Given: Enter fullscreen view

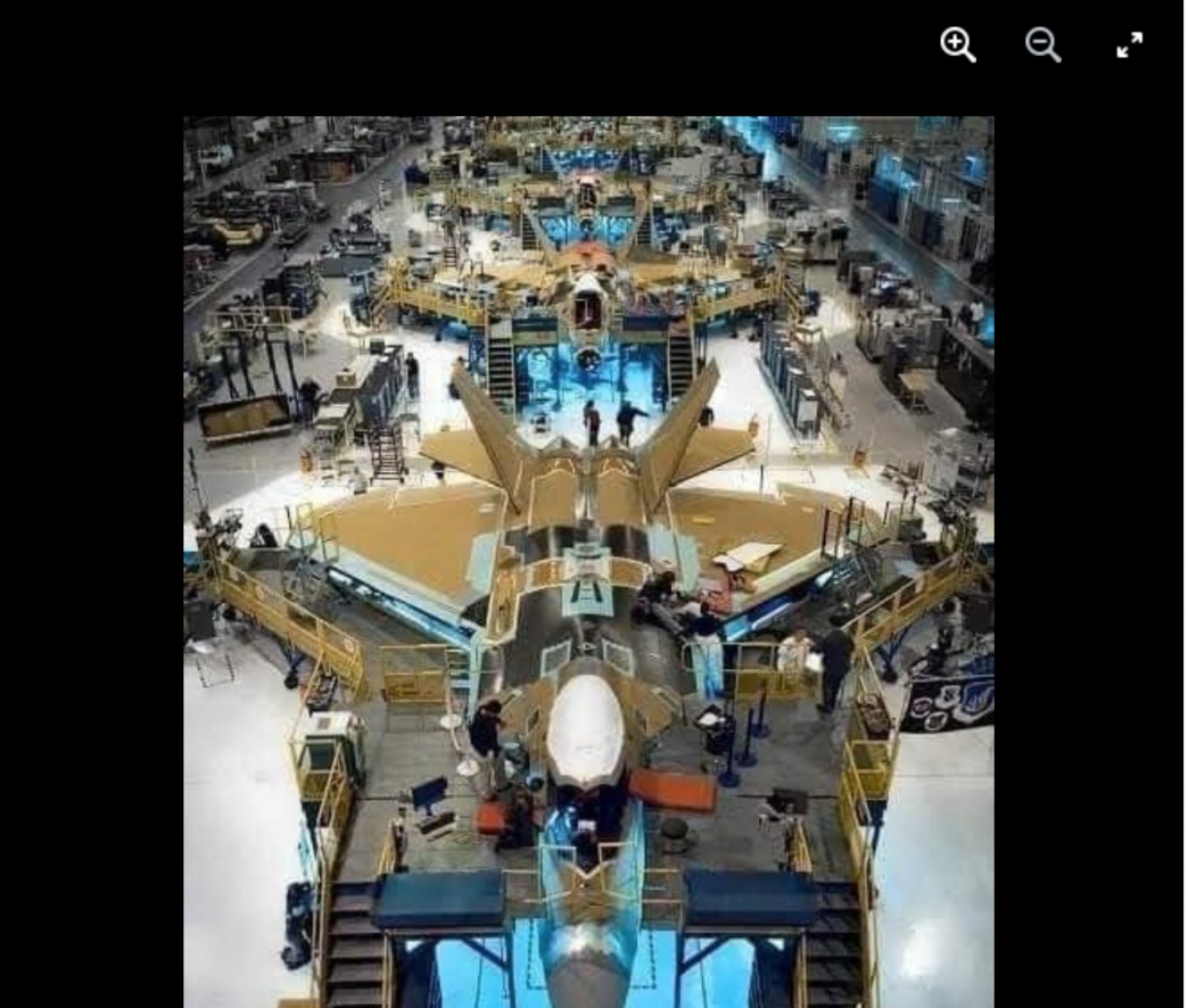Looking at the screenshot, I should [1129, 45].
